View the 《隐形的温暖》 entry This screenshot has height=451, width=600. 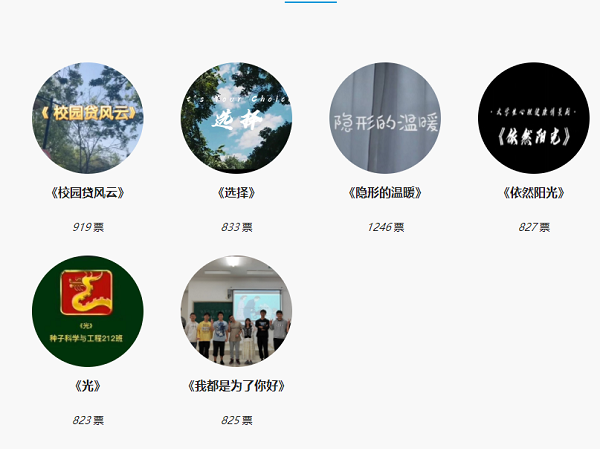pos(385,118)
